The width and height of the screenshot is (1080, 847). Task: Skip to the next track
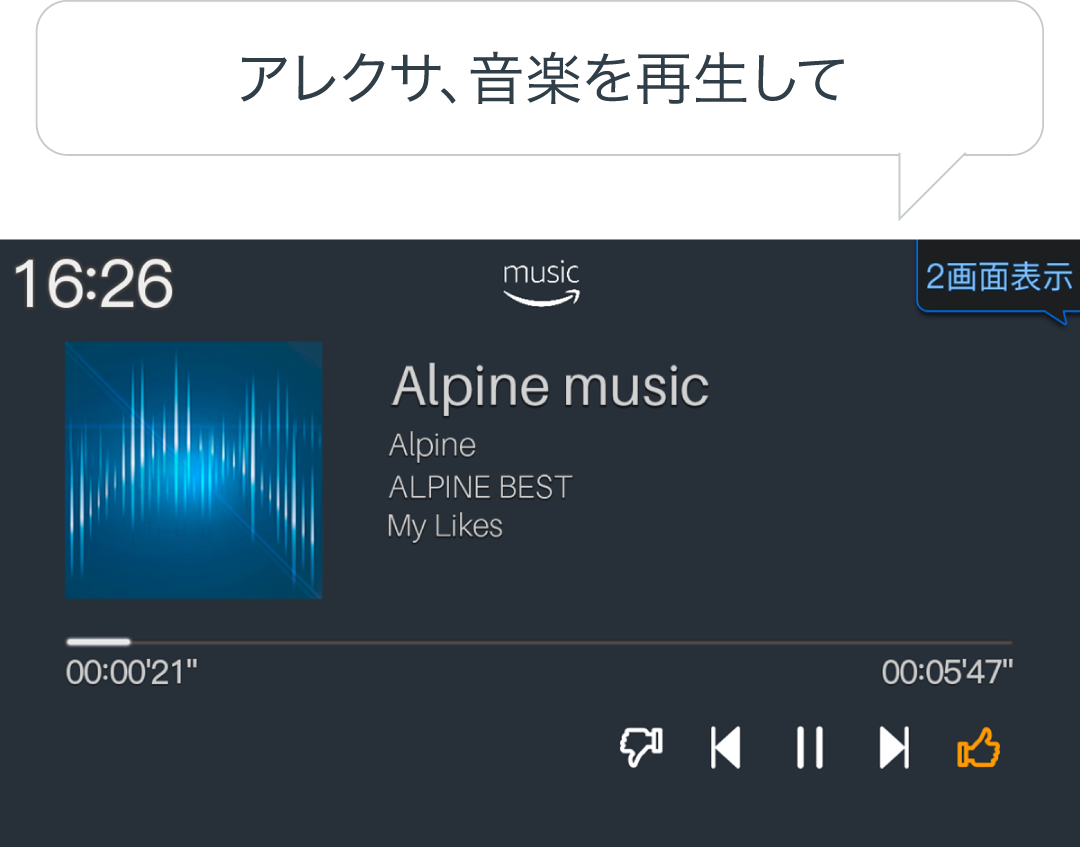pos(894,747)
